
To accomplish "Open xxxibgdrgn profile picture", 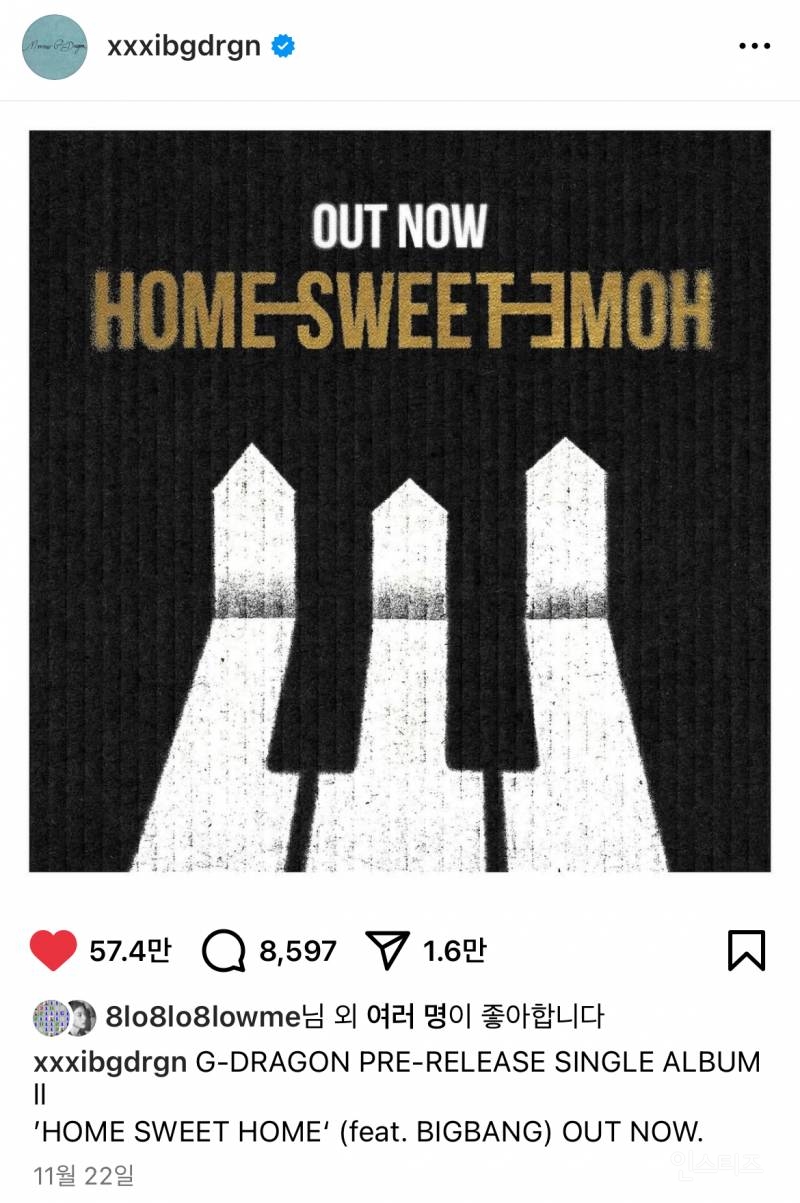I will pos(55,47).
